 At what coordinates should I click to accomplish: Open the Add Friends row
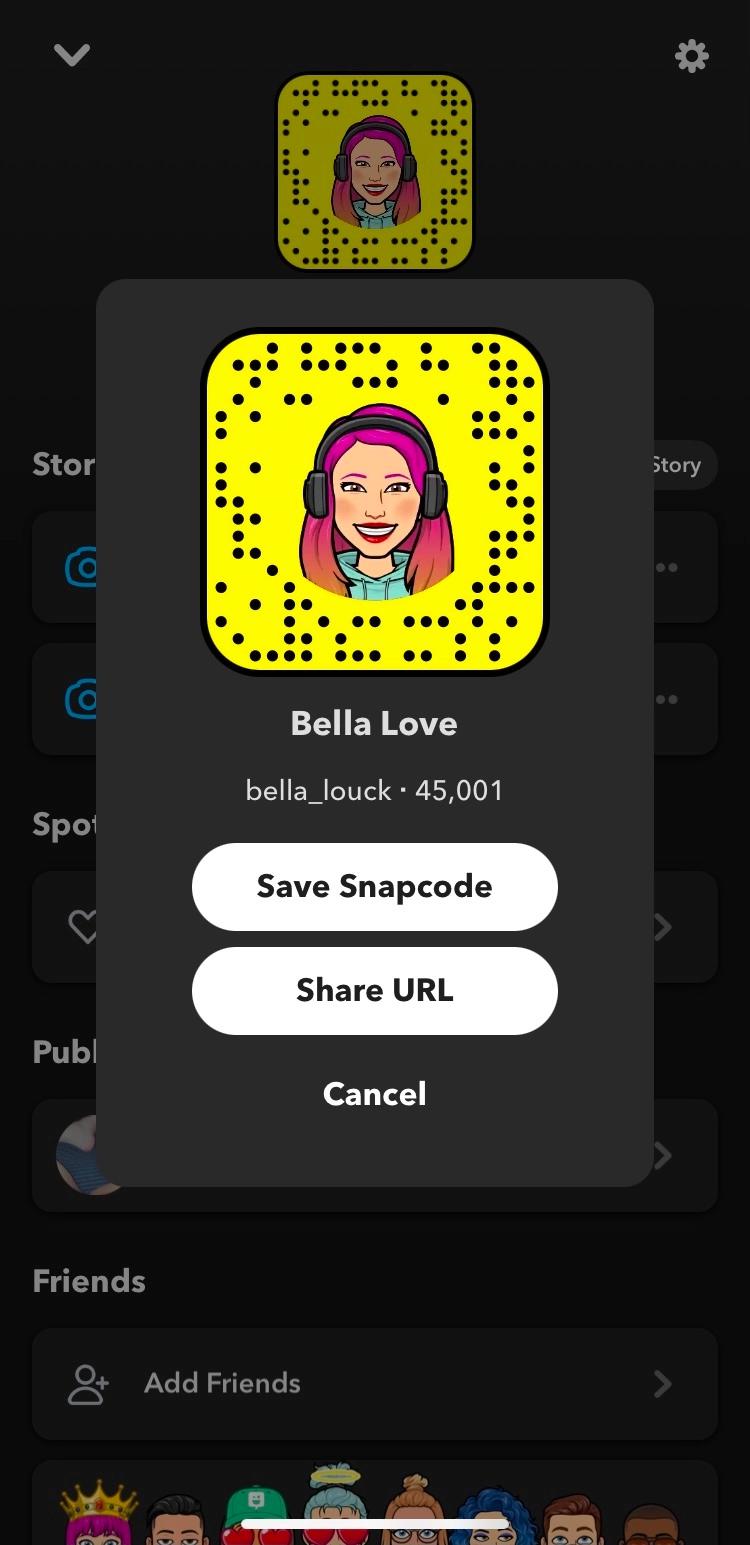point(374,1383)
